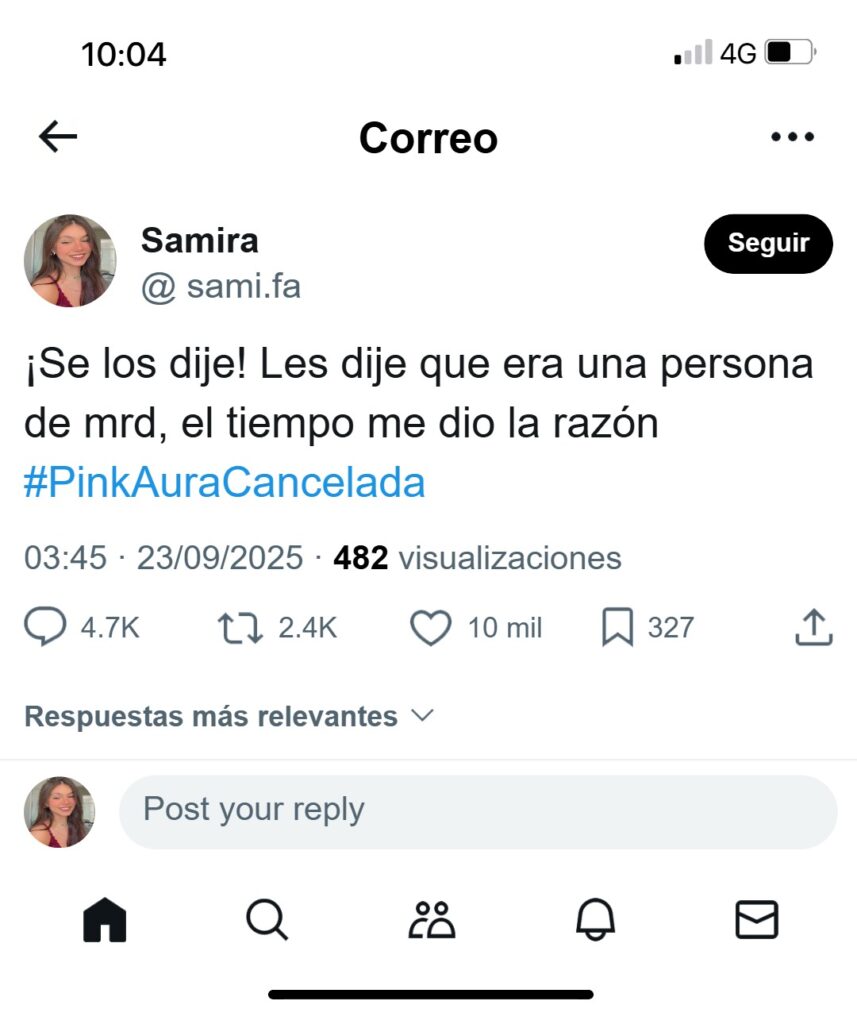Like Samira's post with the heart
Image resolution: width=857 pixels, height=1024 pixels.
coord(431,627)
